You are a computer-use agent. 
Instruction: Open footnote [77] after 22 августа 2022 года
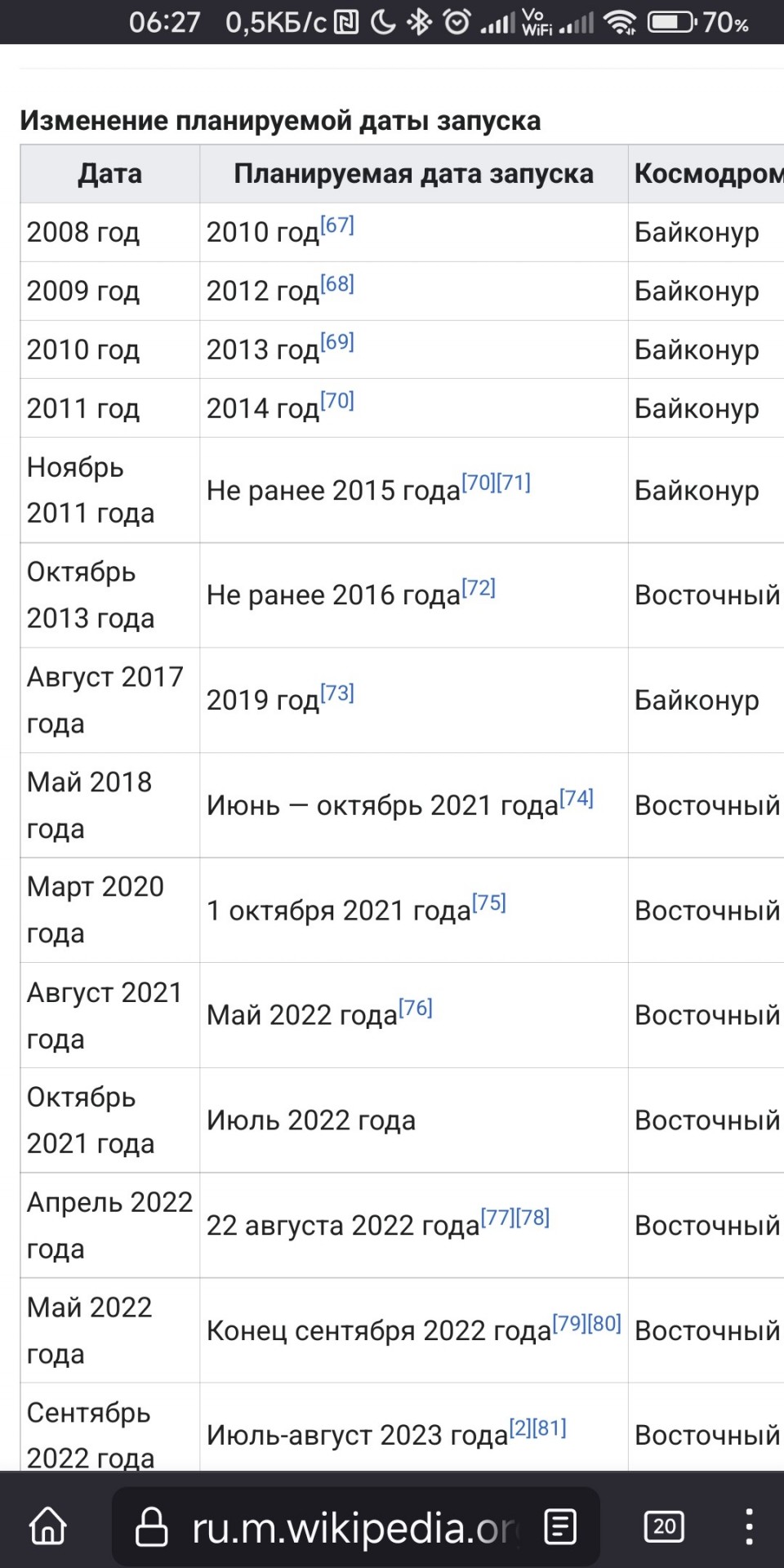(x=497, y=1218)
